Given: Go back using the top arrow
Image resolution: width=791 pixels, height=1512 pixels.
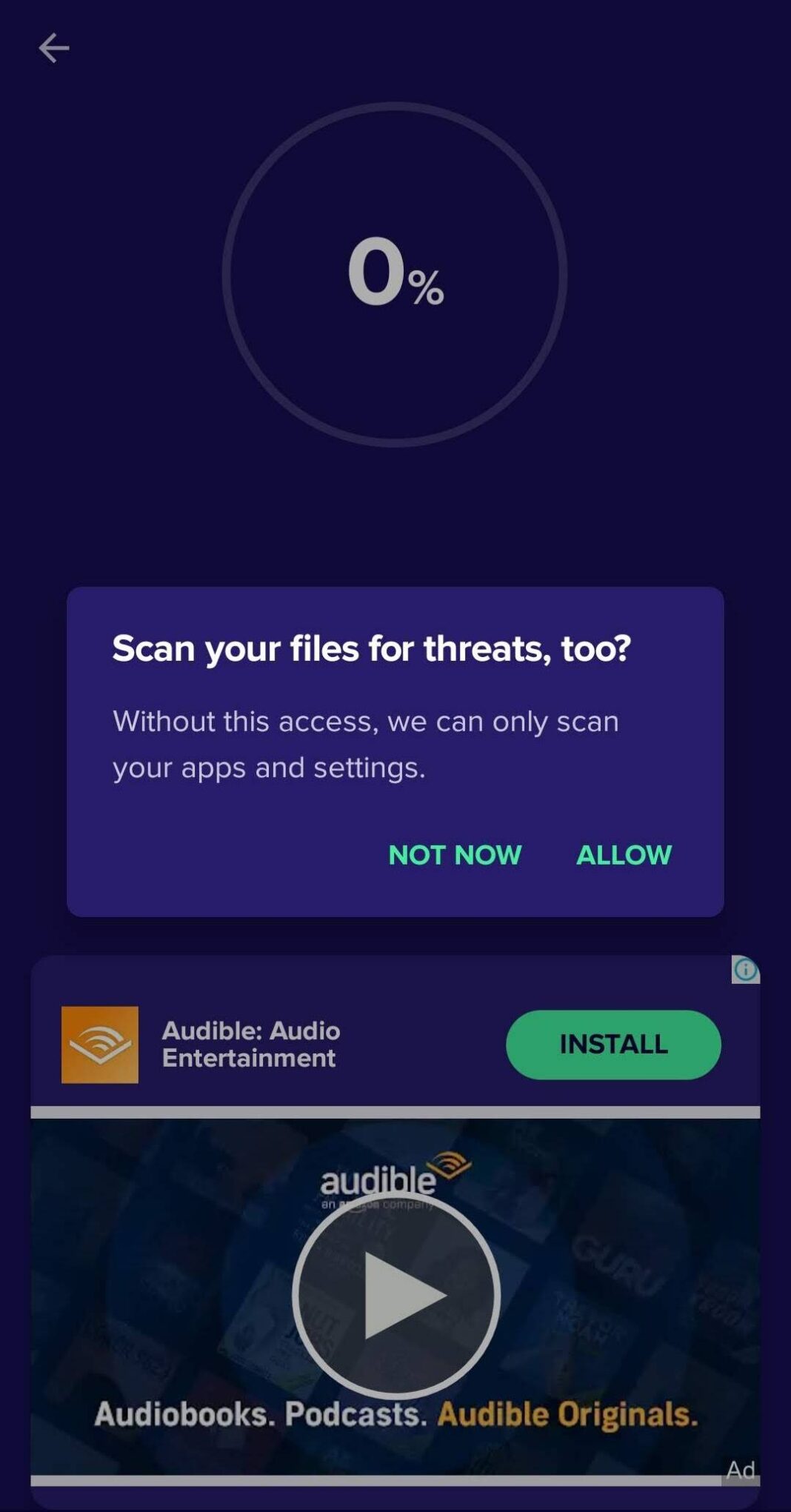Looking at the screenshot, I should tap(53, 48).
